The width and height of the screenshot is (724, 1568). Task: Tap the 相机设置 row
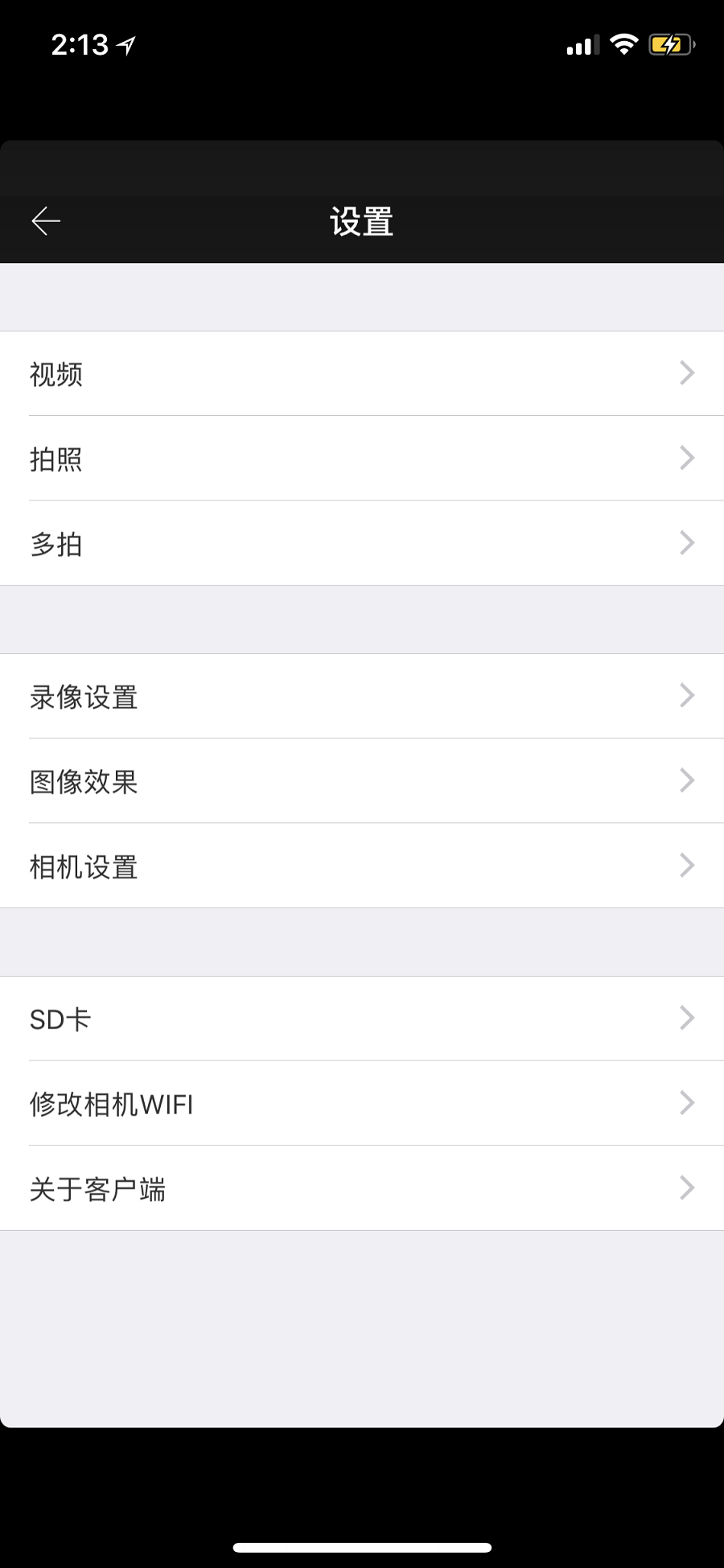[x=362, y=866]
